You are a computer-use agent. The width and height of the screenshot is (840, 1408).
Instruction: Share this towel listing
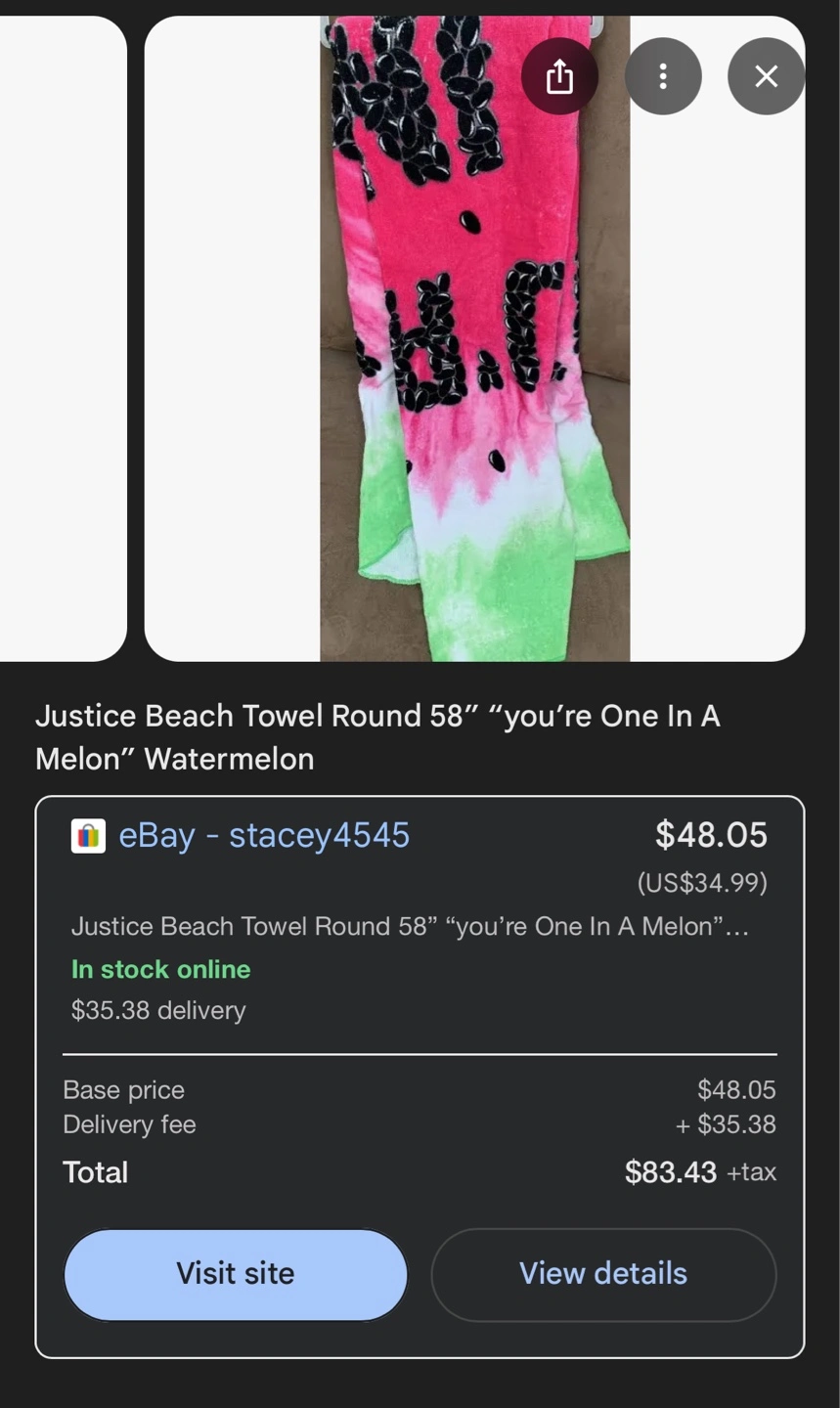559,76
